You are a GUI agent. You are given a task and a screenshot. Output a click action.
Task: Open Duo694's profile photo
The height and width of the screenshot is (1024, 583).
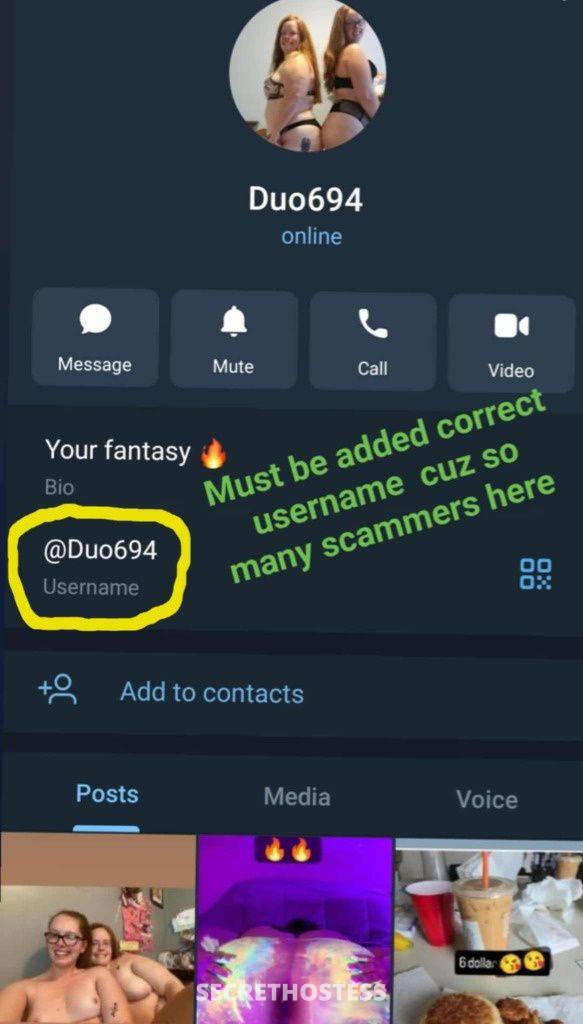(x=307, y=75)
